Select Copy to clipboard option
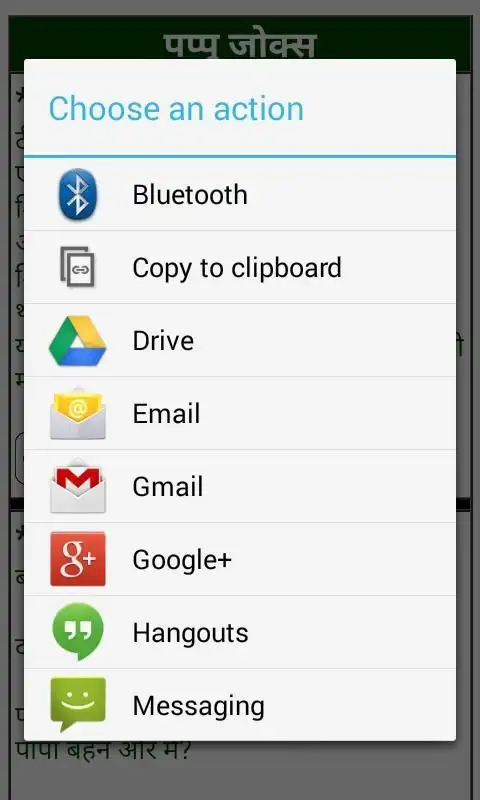This screenshot has width=480, height=800. pos(240,267)
